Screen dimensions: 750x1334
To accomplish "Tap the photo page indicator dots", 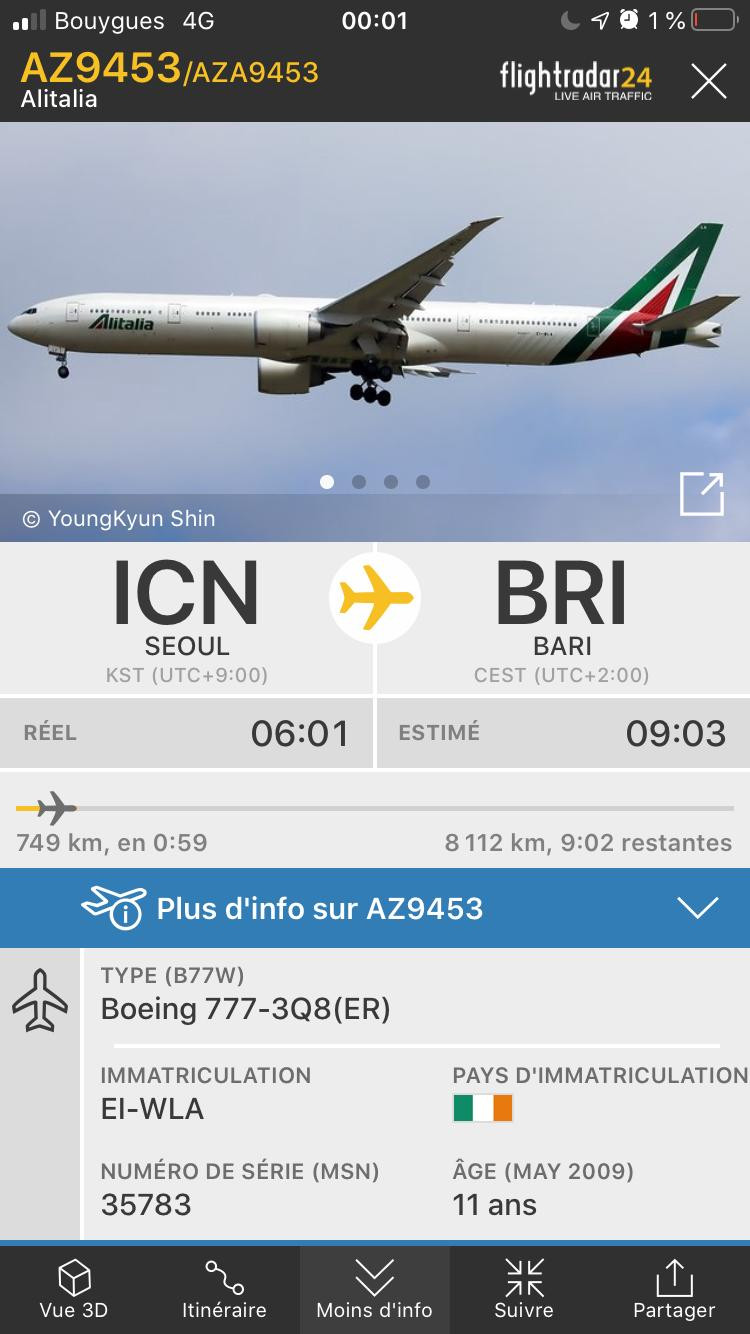I will pyautogui.click(x=375, y=482).
